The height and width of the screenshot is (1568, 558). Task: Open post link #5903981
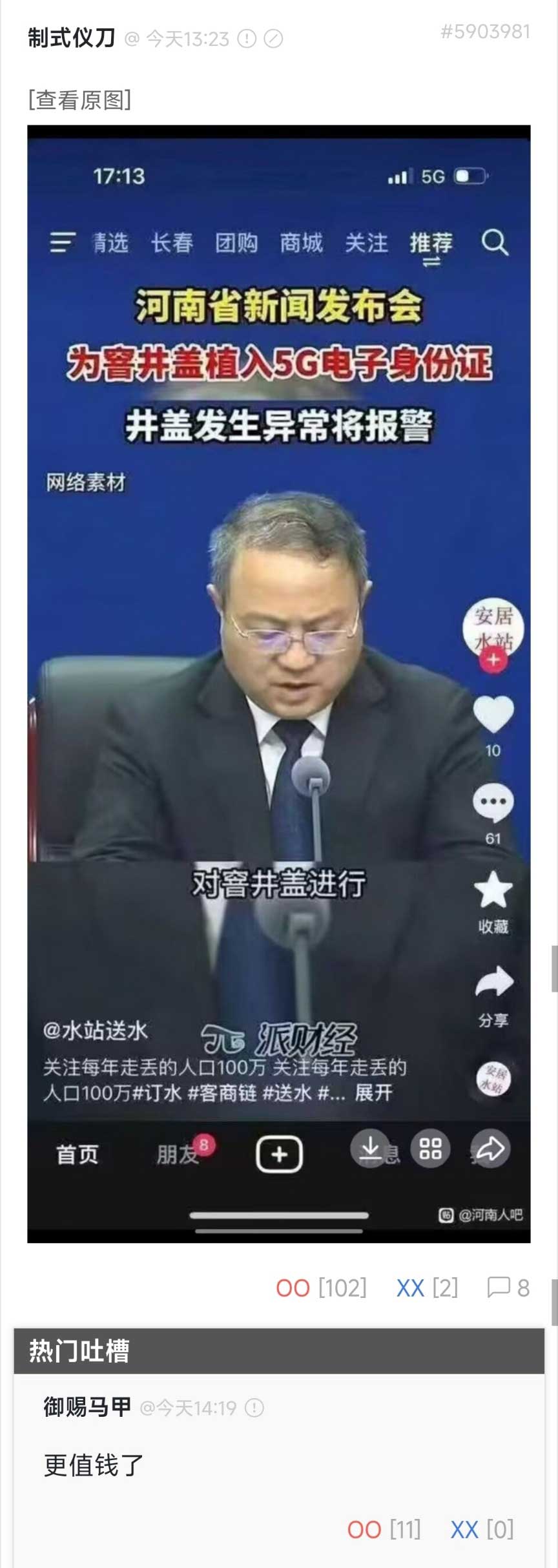pyautogui.click(x=485, y=32)
